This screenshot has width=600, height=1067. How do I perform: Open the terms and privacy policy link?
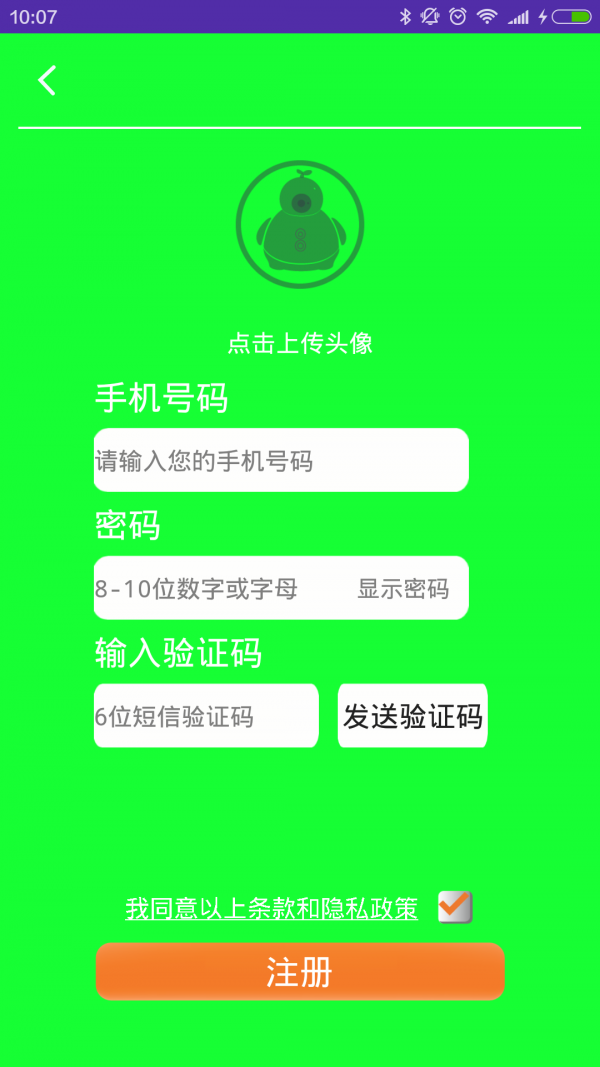272,909
